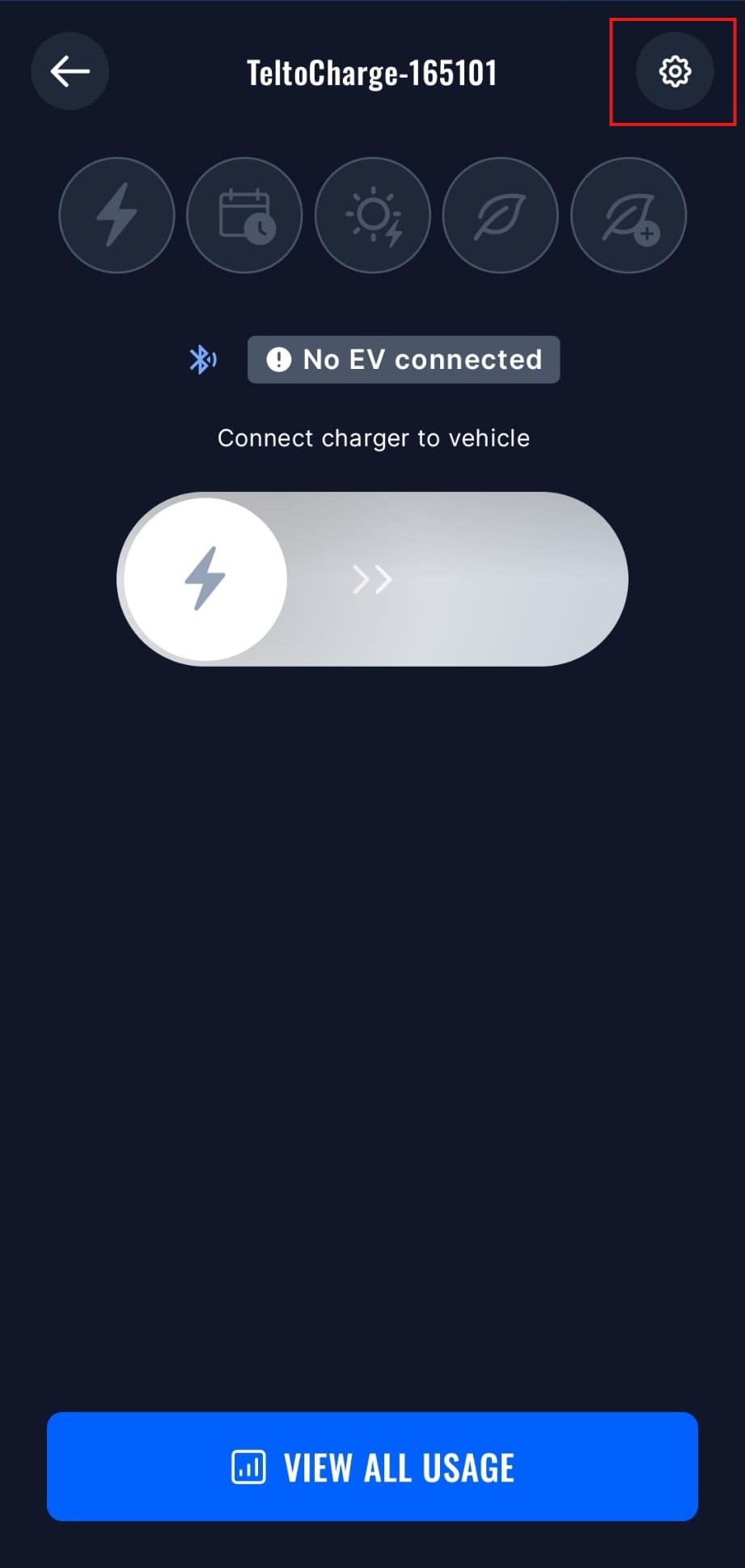
Task: Tap the exclamation warning icon in the badge
Action: [278, 359]
